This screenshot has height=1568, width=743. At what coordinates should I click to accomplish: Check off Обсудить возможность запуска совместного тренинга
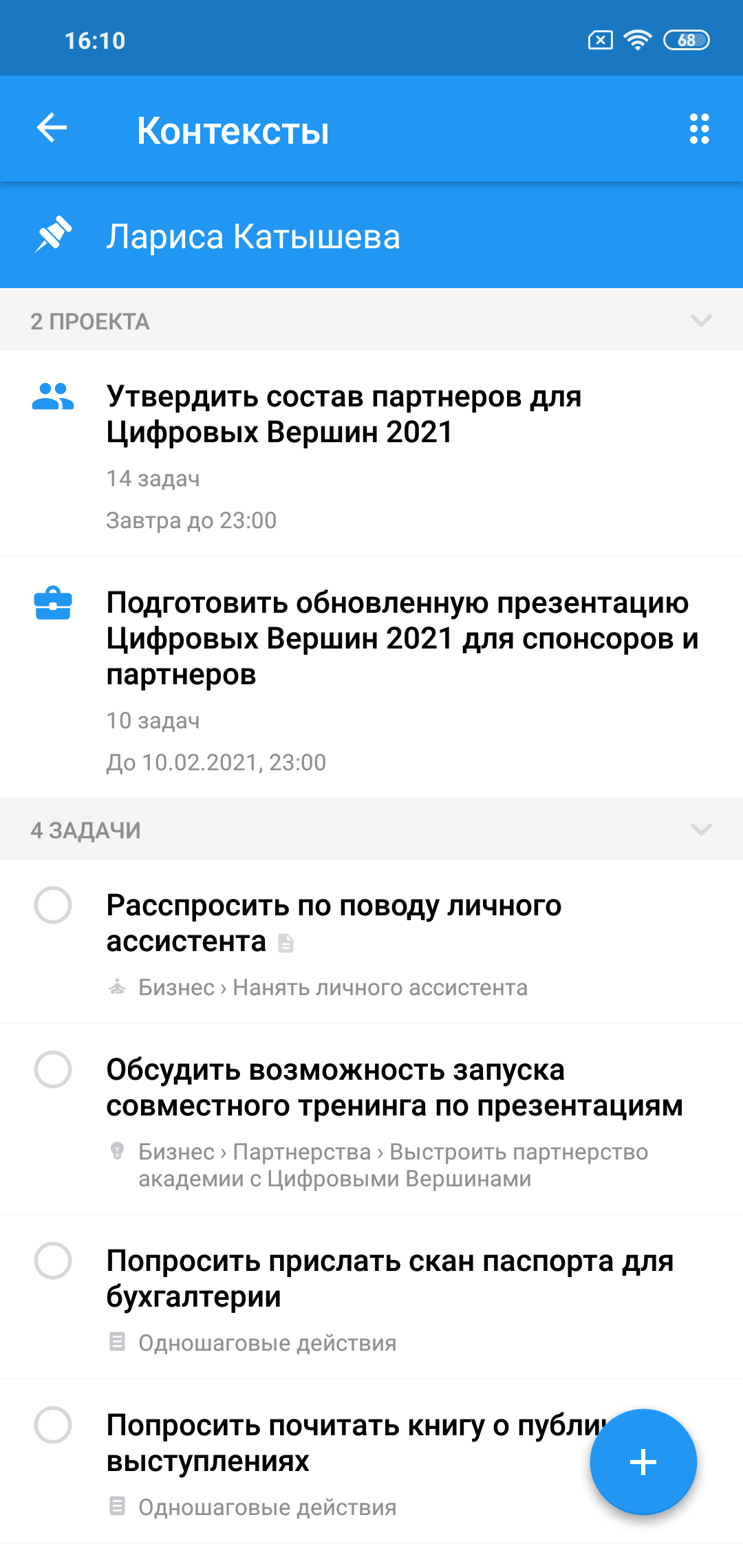(53, 1069)
